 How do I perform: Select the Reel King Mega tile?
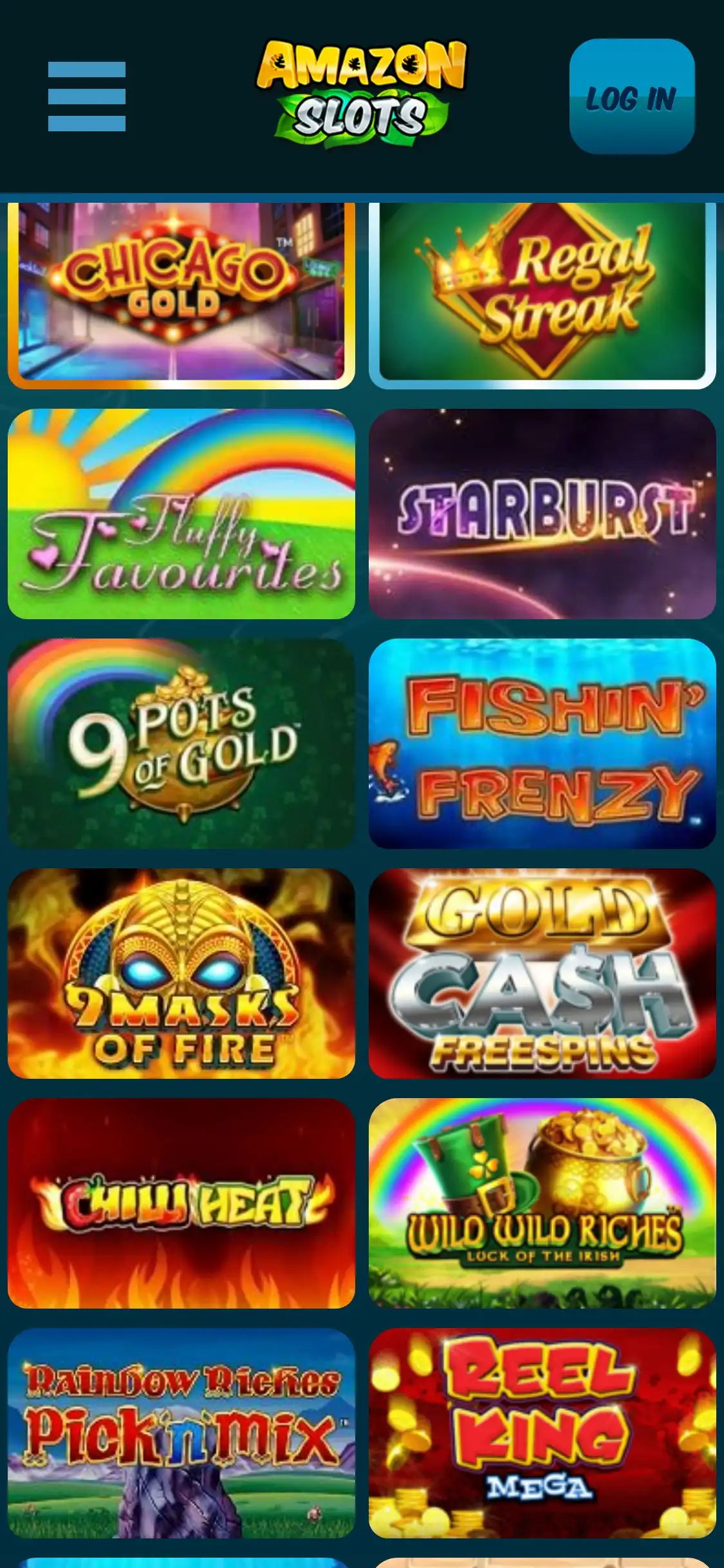(x=542, y=1433)
